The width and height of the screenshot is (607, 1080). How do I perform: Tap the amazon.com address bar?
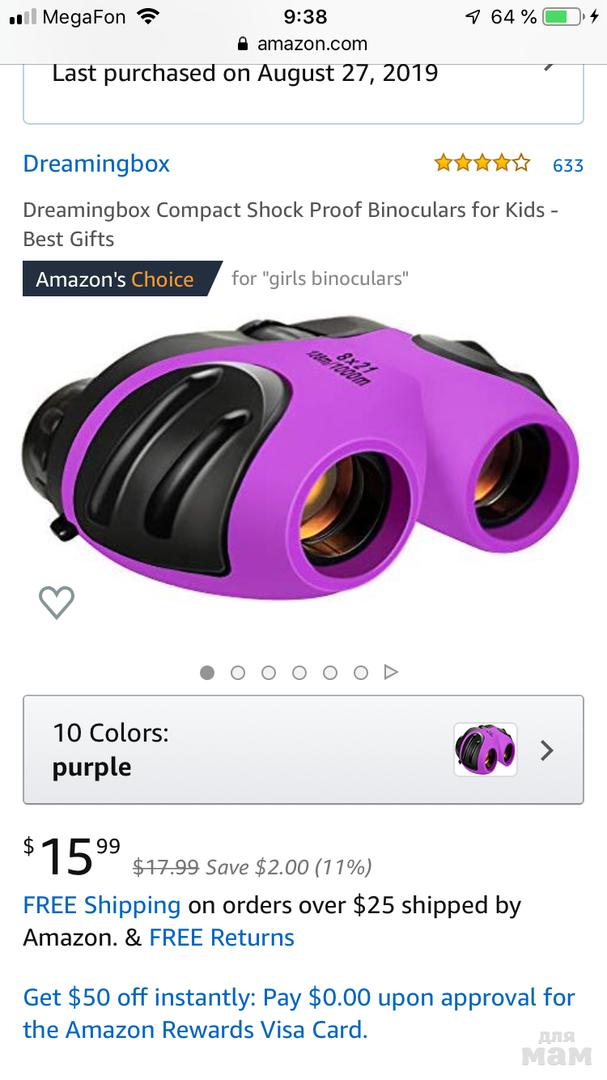tap(303, 44)
